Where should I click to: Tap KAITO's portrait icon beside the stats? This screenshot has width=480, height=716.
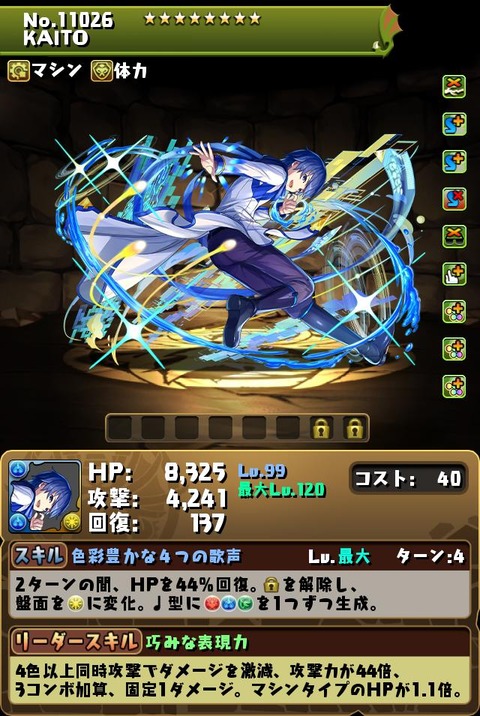point(44,496)
